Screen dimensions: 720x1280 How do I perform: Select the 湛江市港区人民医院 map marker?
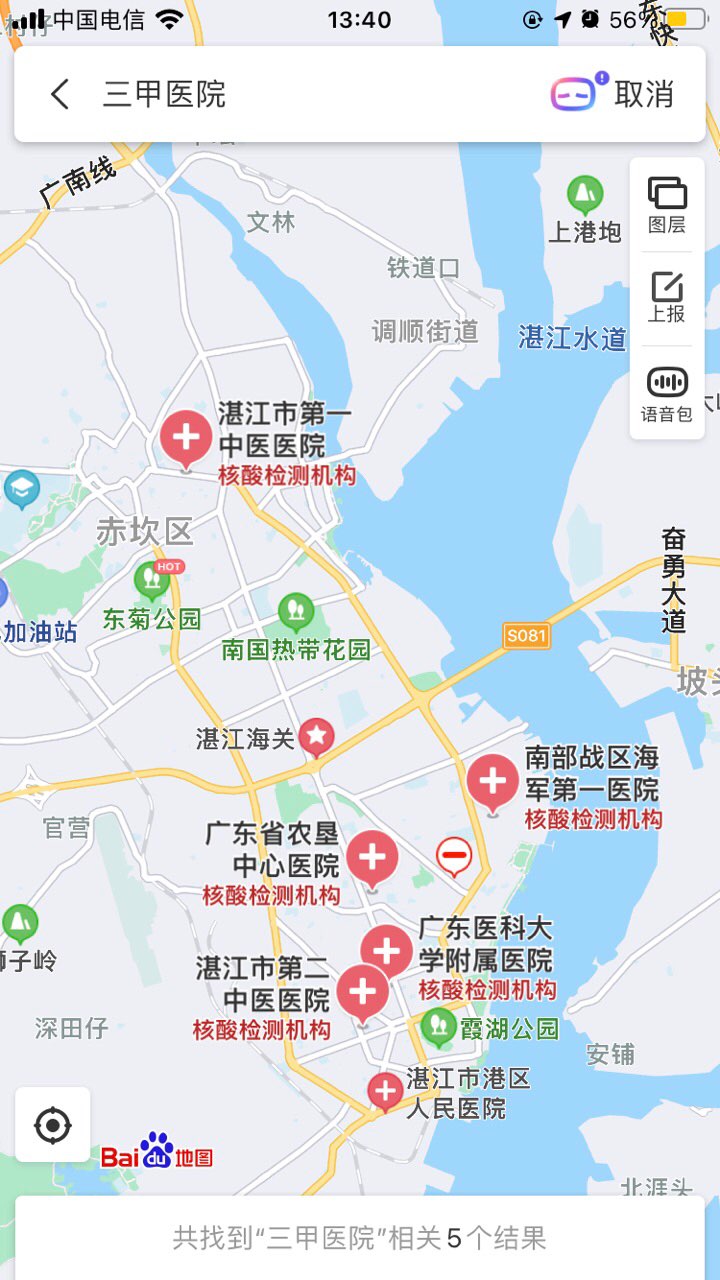[x=385, y=1090]
